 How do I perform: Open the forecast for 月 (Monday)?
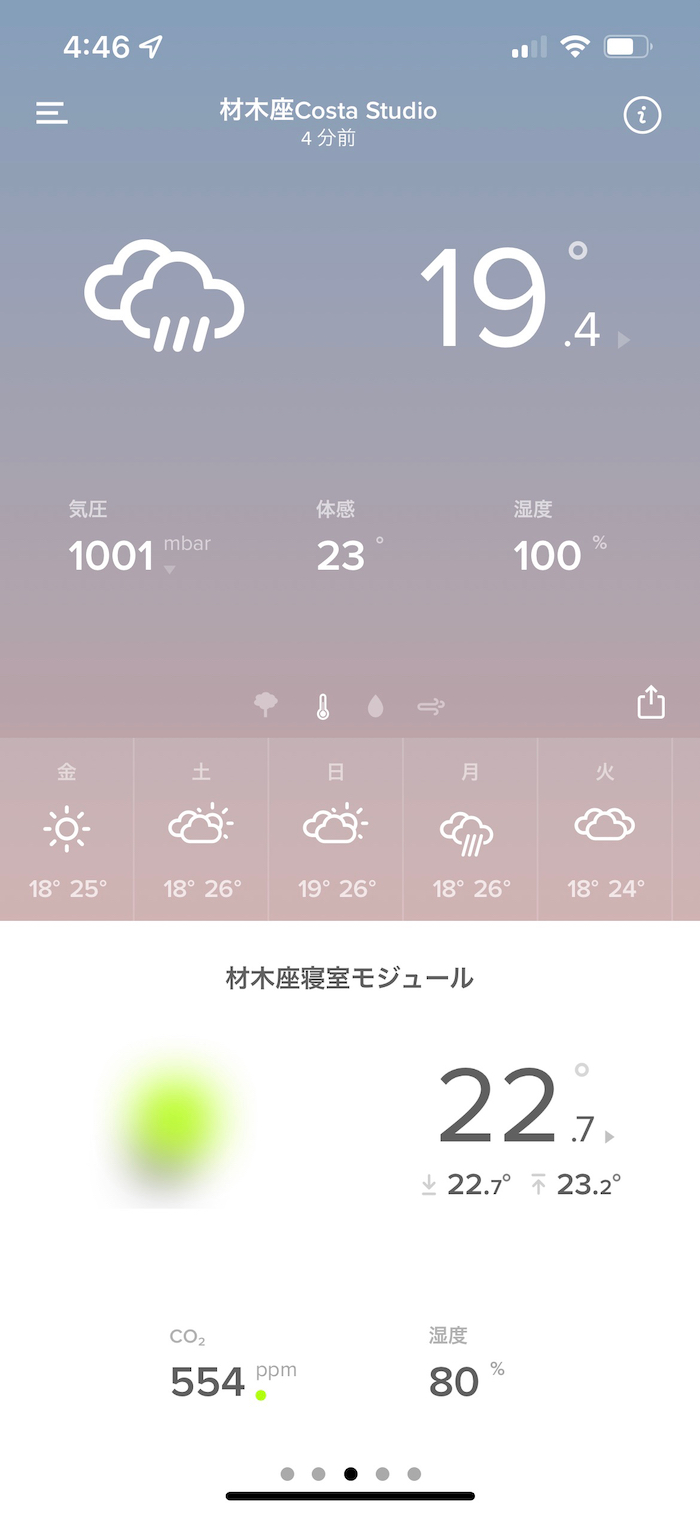[x=470, y=829]
